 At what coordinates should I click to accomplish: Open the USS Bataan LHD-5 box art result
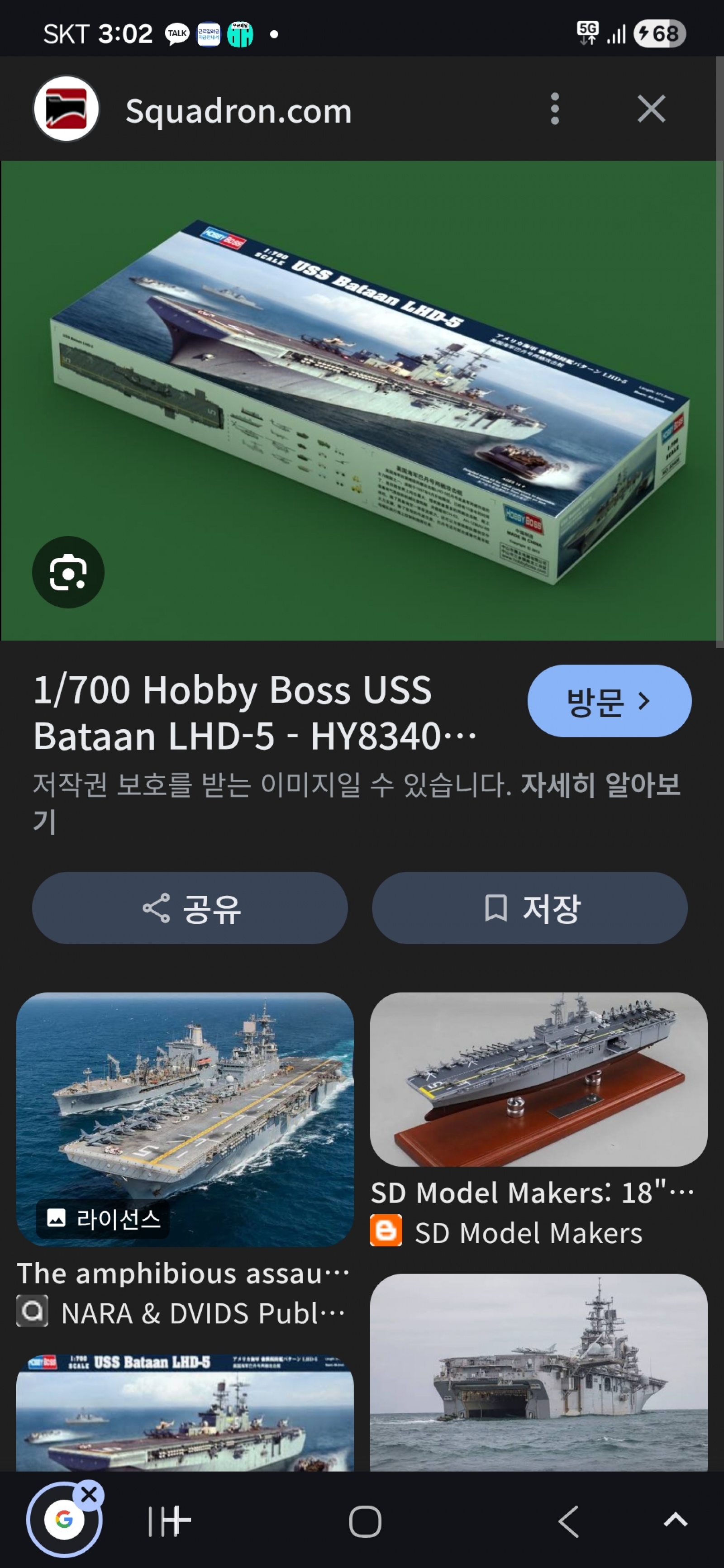click(x=185, y=1412)
